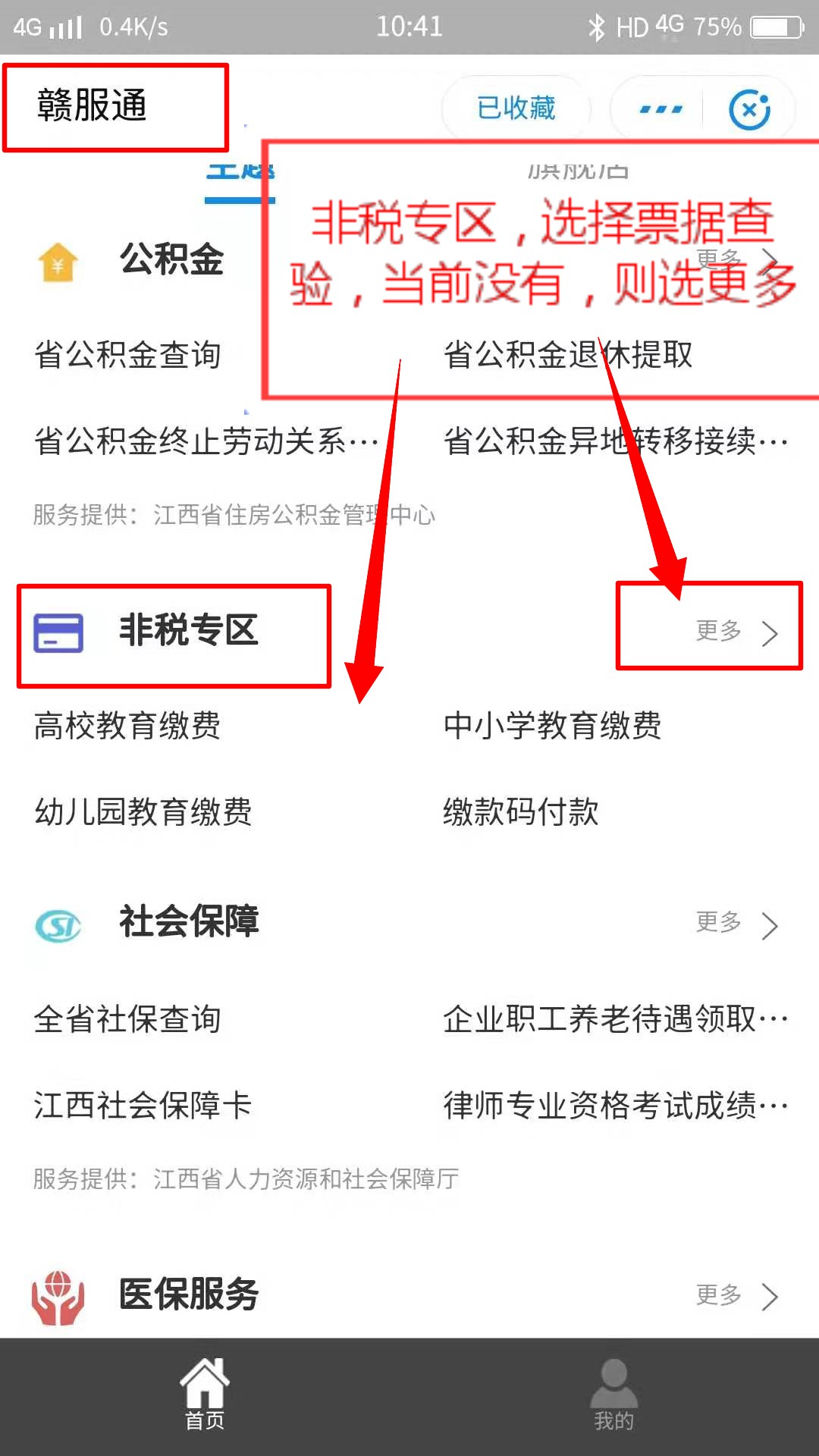
Task: Switch to the 首页 tab
Action: [x=205, y=1395]
